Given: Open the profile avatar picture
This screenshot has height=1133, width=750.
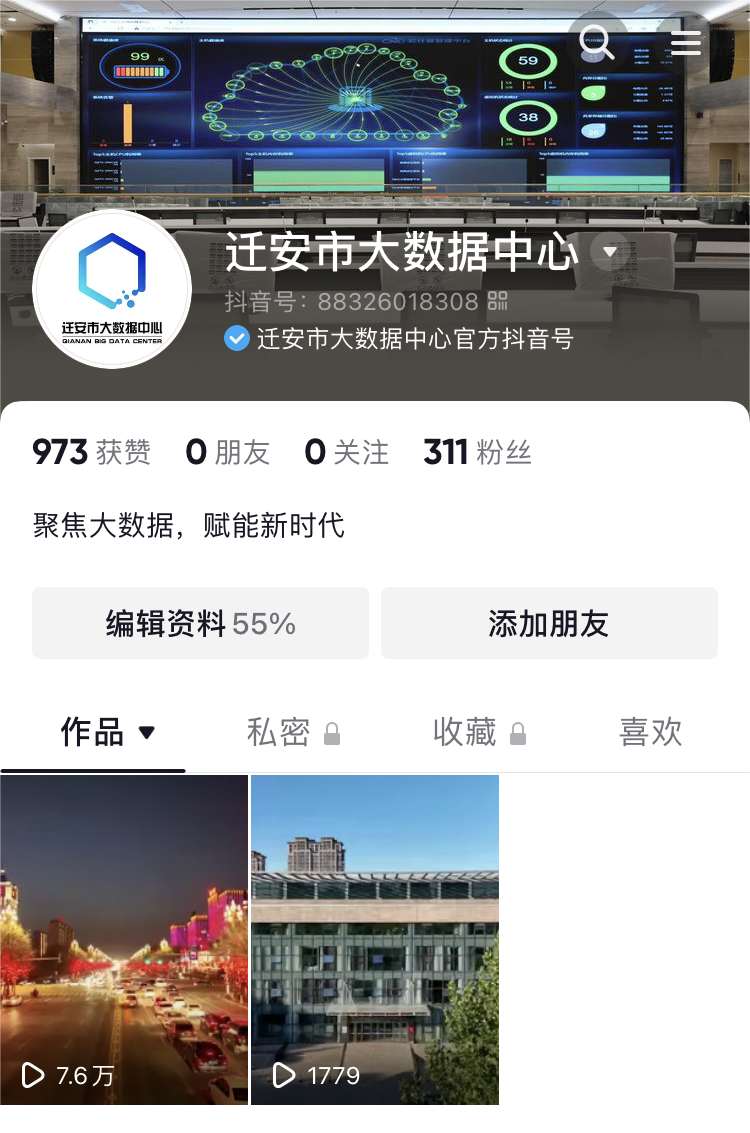Looking at the screenshot, I should (x=112, y=290).
